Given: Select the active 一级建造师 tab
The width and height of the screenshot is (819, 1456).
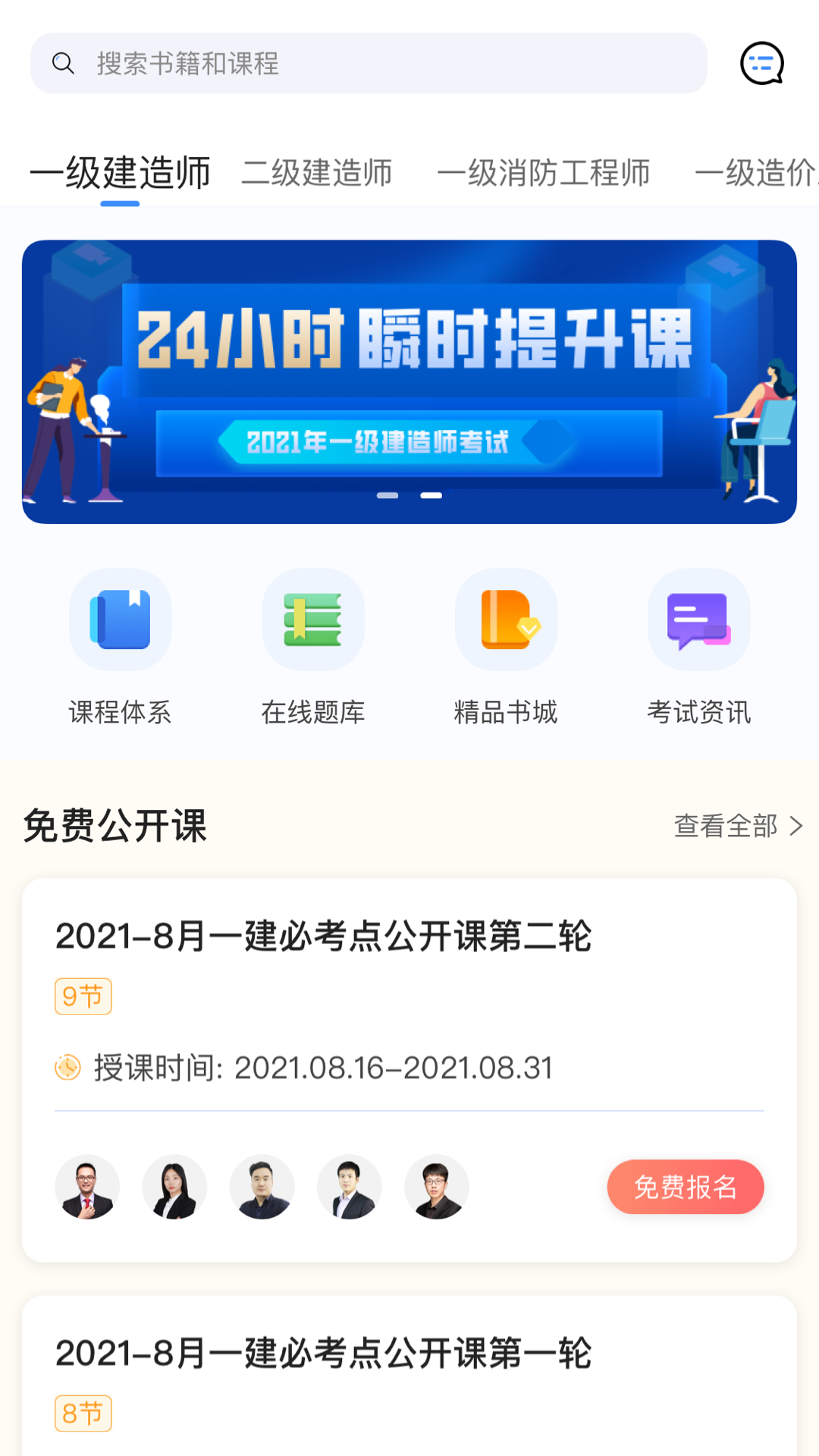Looking at the screenshot, I should click(x=120, y=174).
